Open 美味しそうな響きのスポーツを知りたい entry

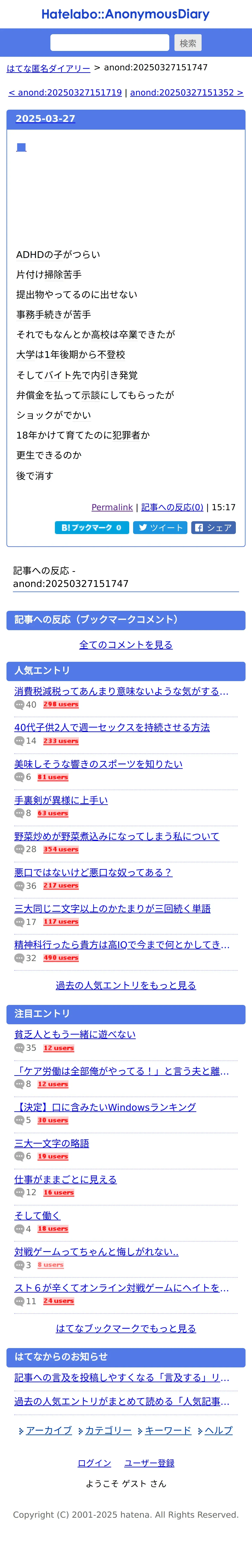click(x=98, y=764)
